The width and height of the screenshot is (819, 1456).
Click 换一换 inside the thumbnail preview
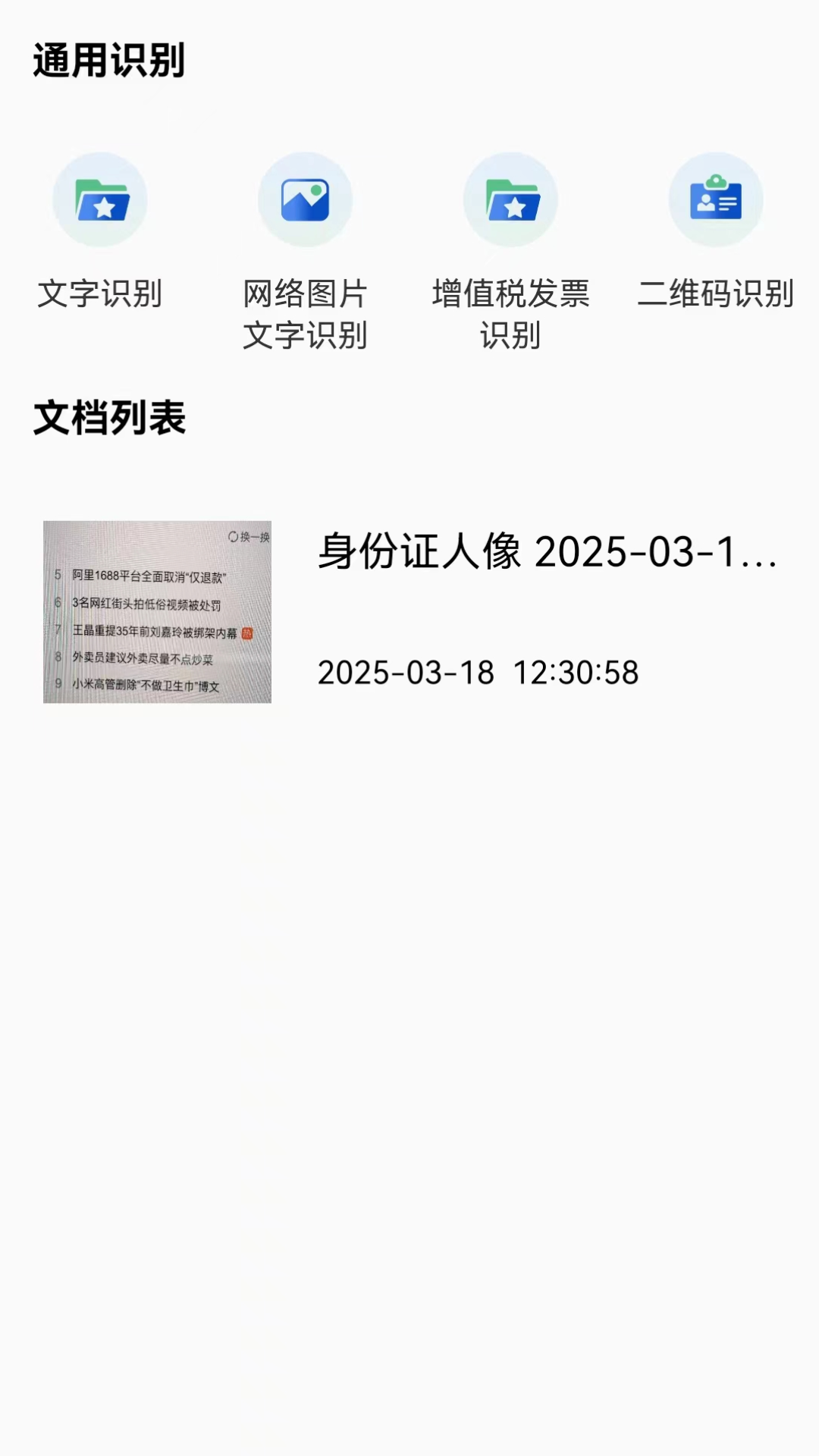[x=251, y=535]
